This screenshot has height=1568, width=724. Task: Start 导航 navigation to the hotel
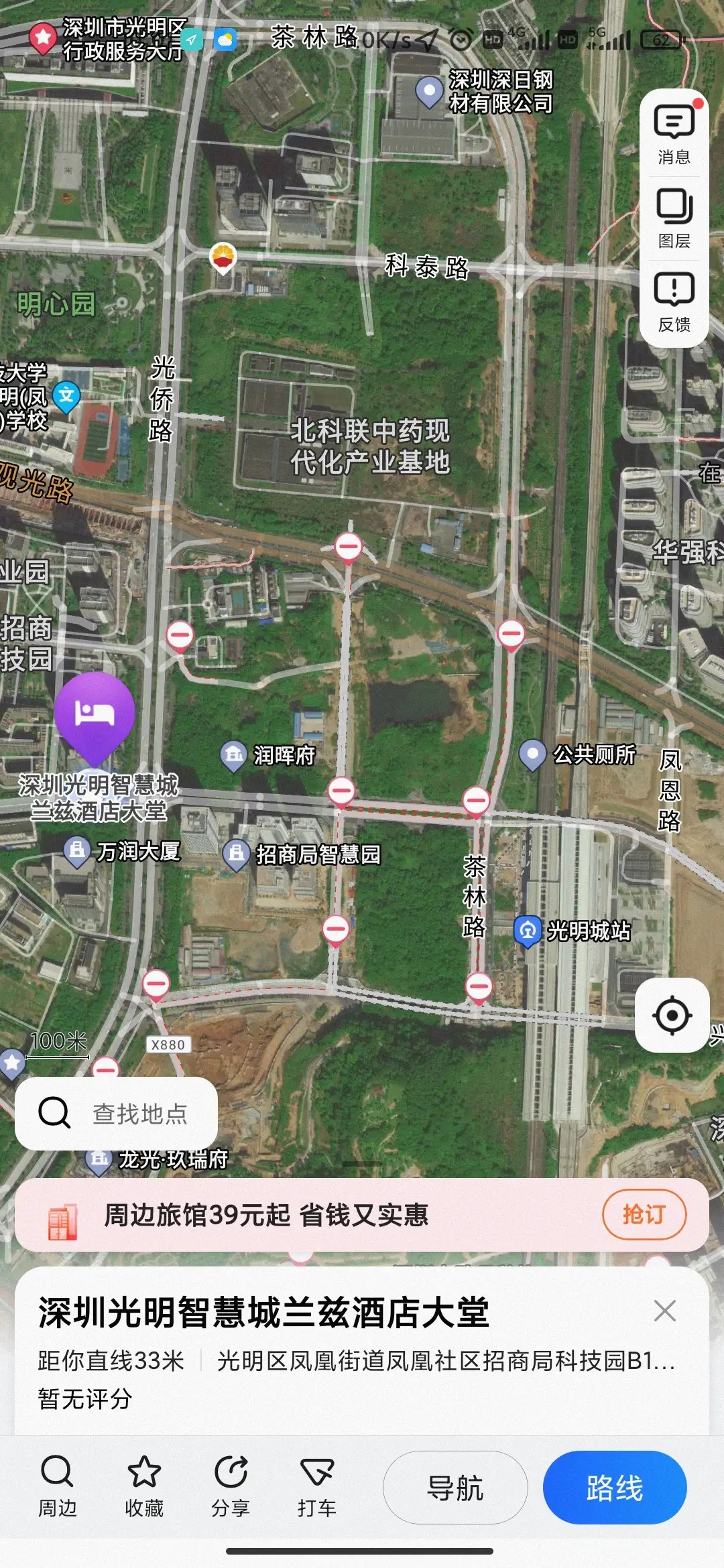pos(455,1488)
